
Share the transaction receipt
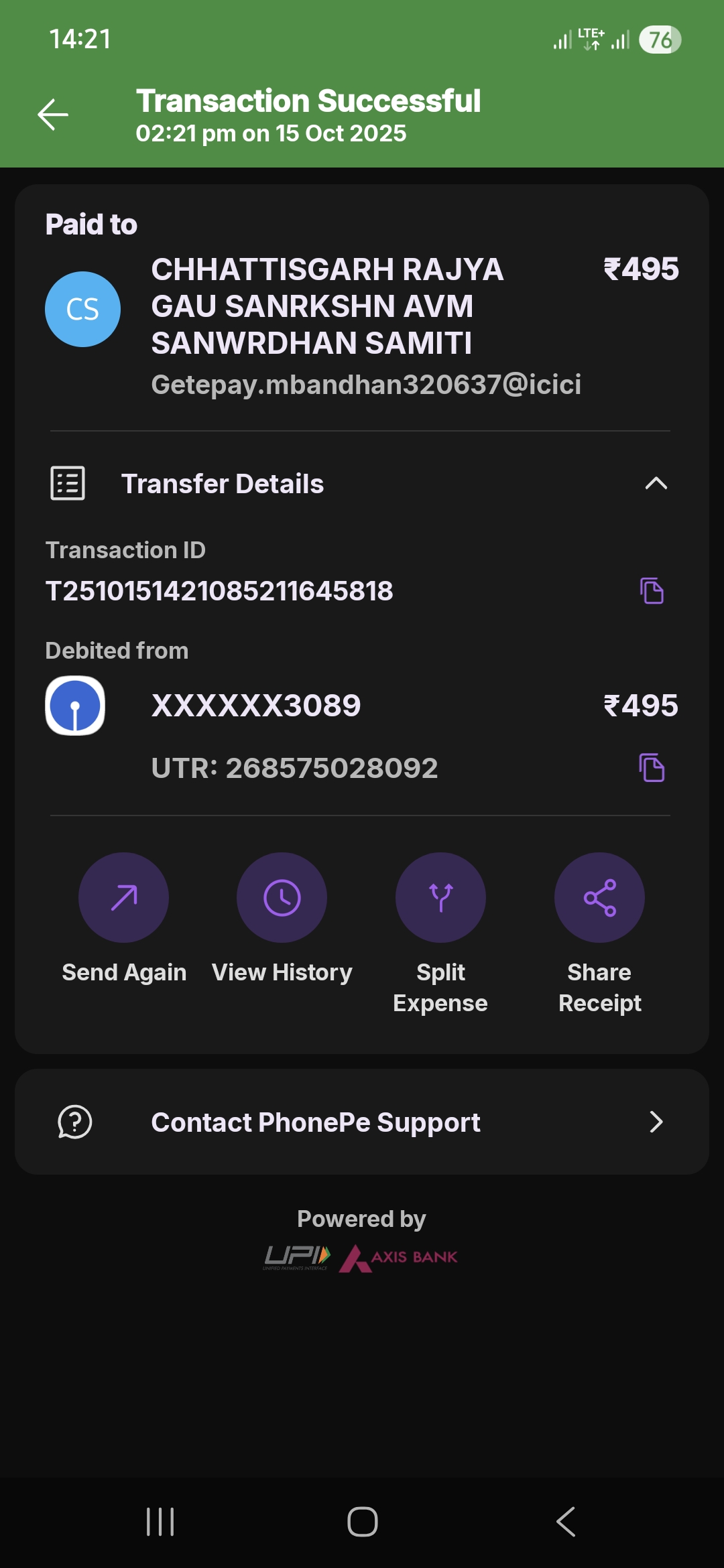tap(599, 898)
